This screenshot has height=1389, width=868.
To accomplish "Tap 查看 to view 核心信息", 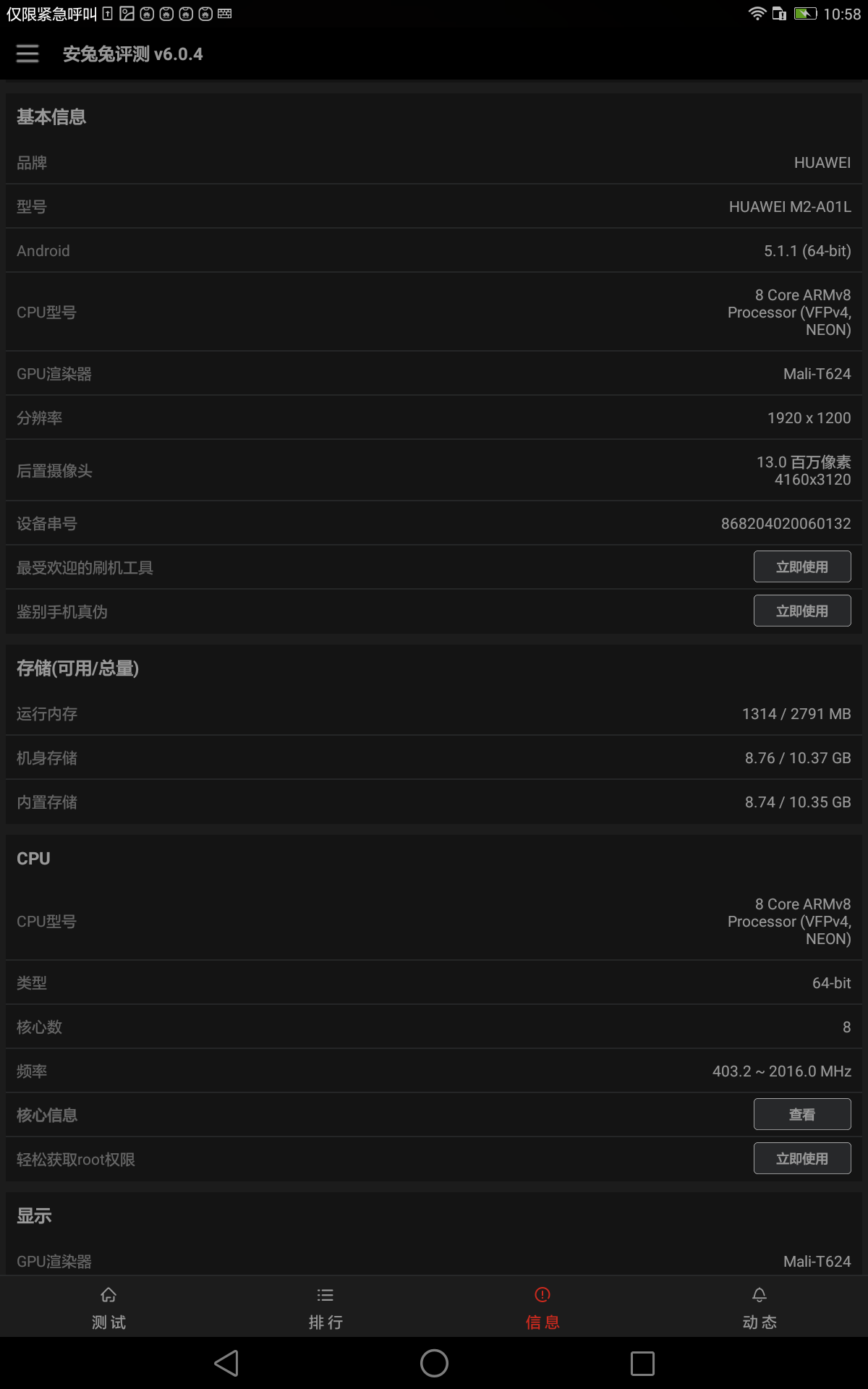I will 802,1114.
